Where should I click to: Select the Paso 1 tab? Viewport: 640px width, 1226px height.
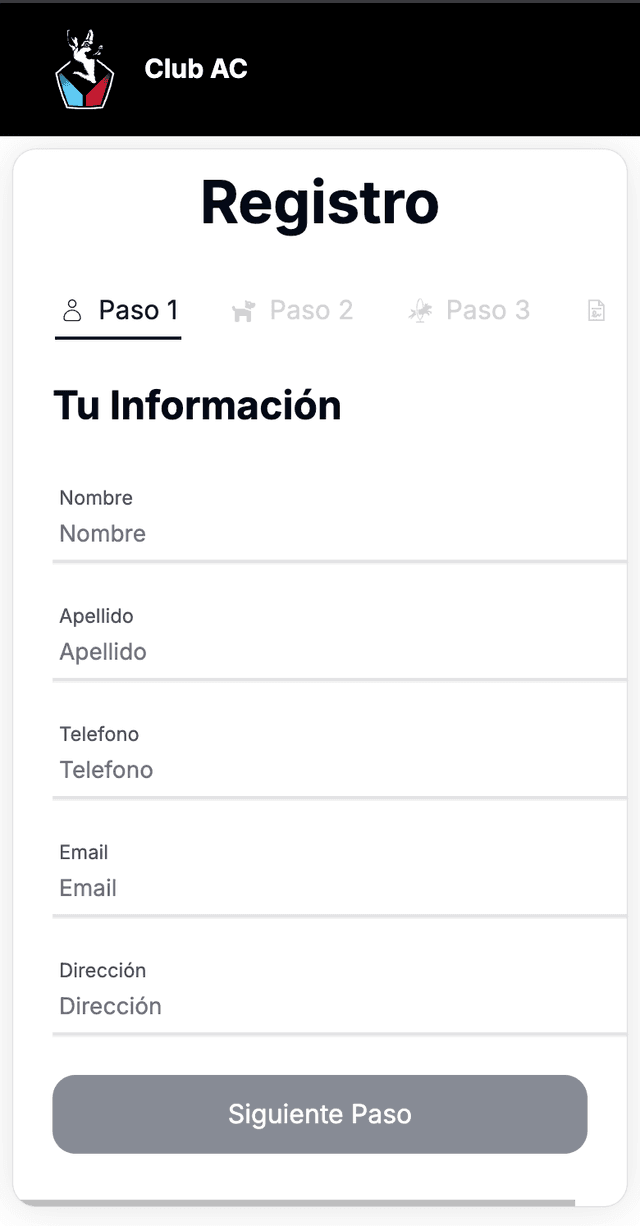point(118,311)
